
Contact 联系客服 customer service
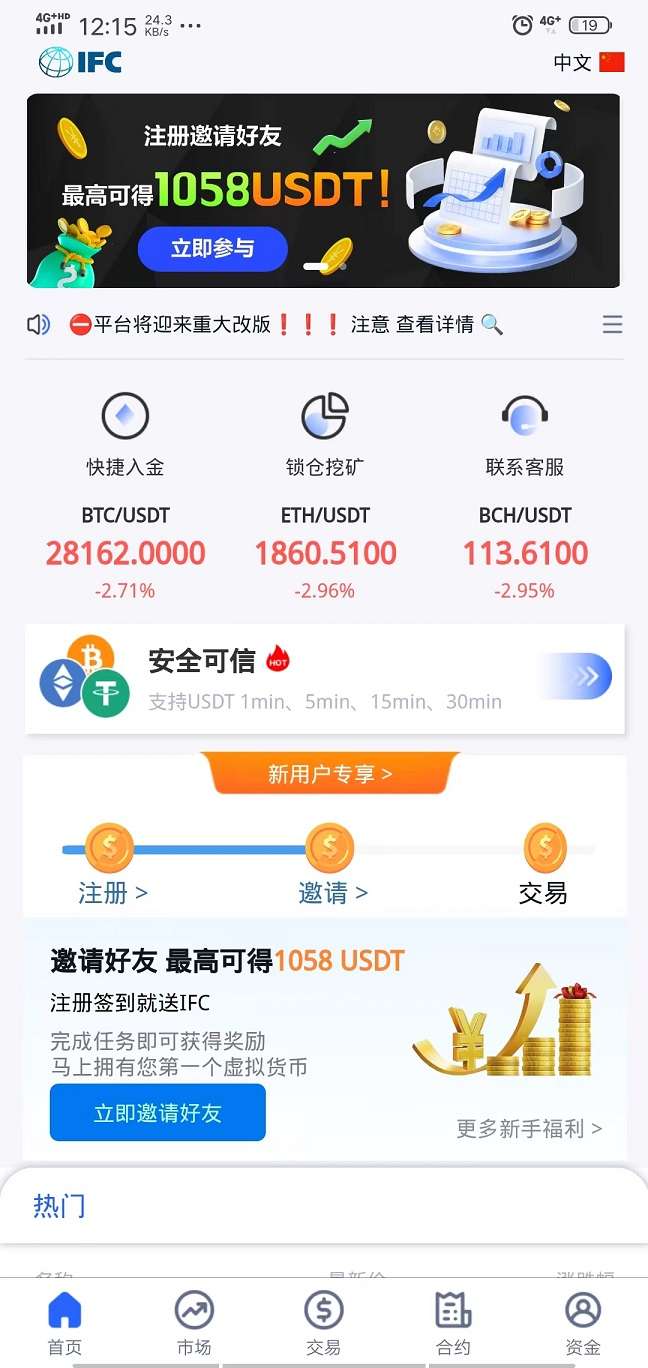click(x=525, y=434)
